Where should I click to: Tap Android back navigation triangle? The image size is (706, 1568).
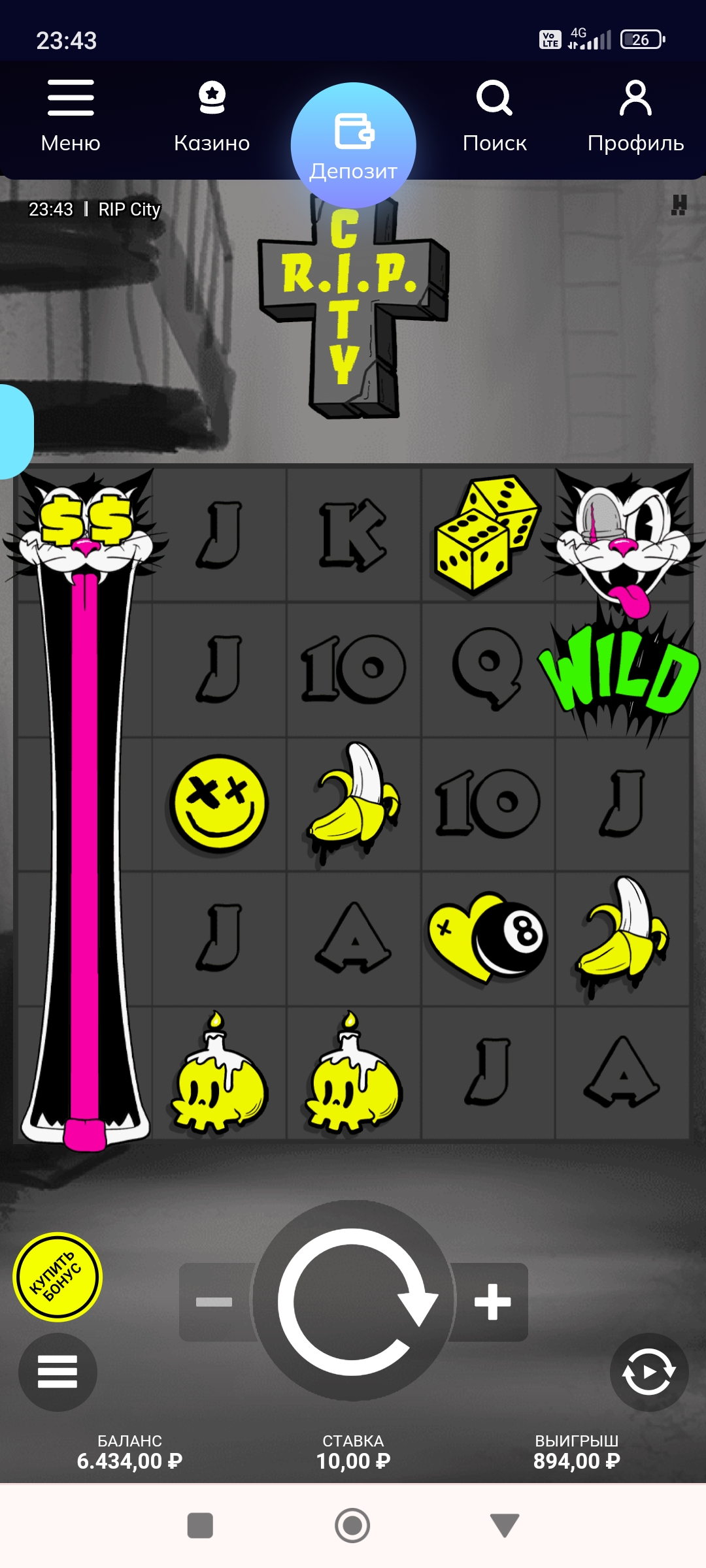click(504, 1526)
